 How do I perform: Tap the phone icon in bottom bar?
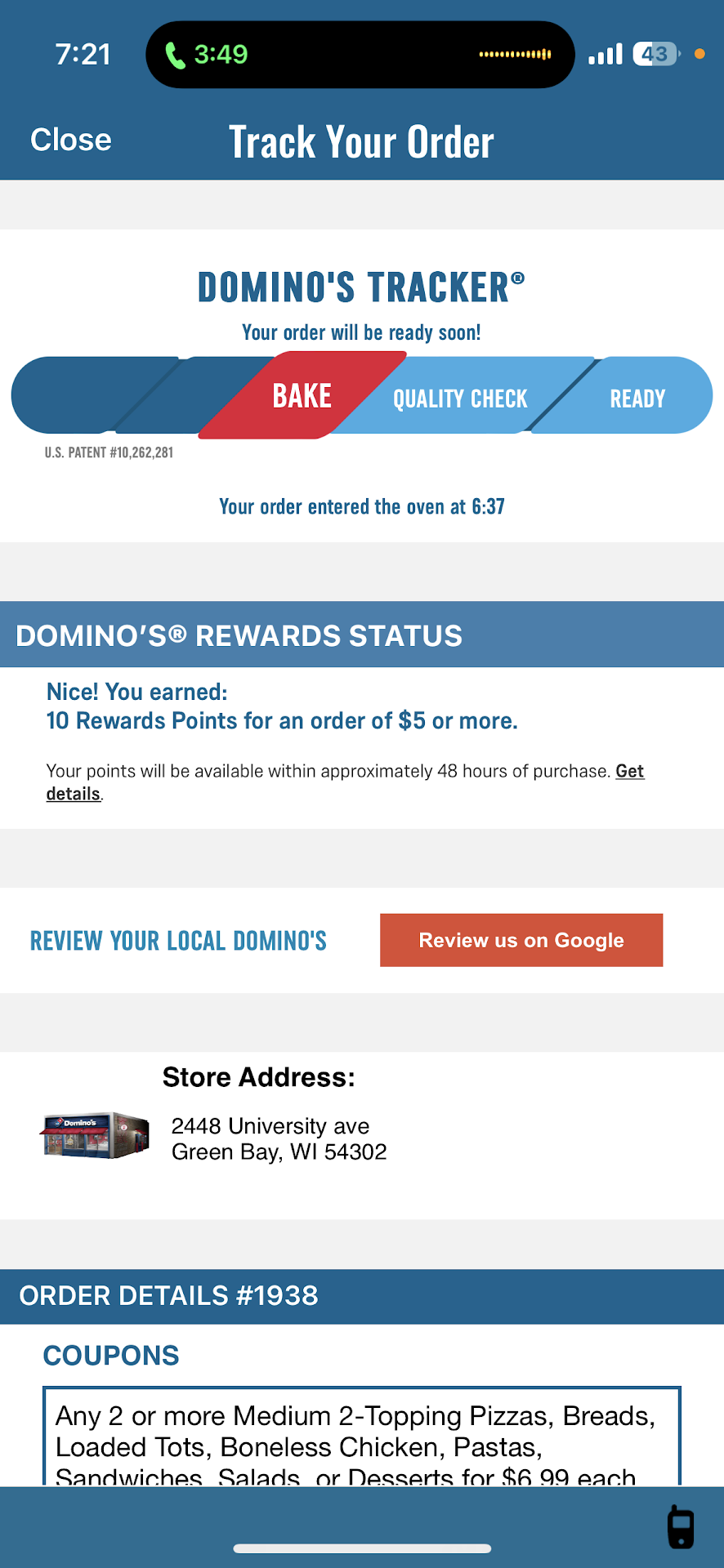[x=680, y=1526]
